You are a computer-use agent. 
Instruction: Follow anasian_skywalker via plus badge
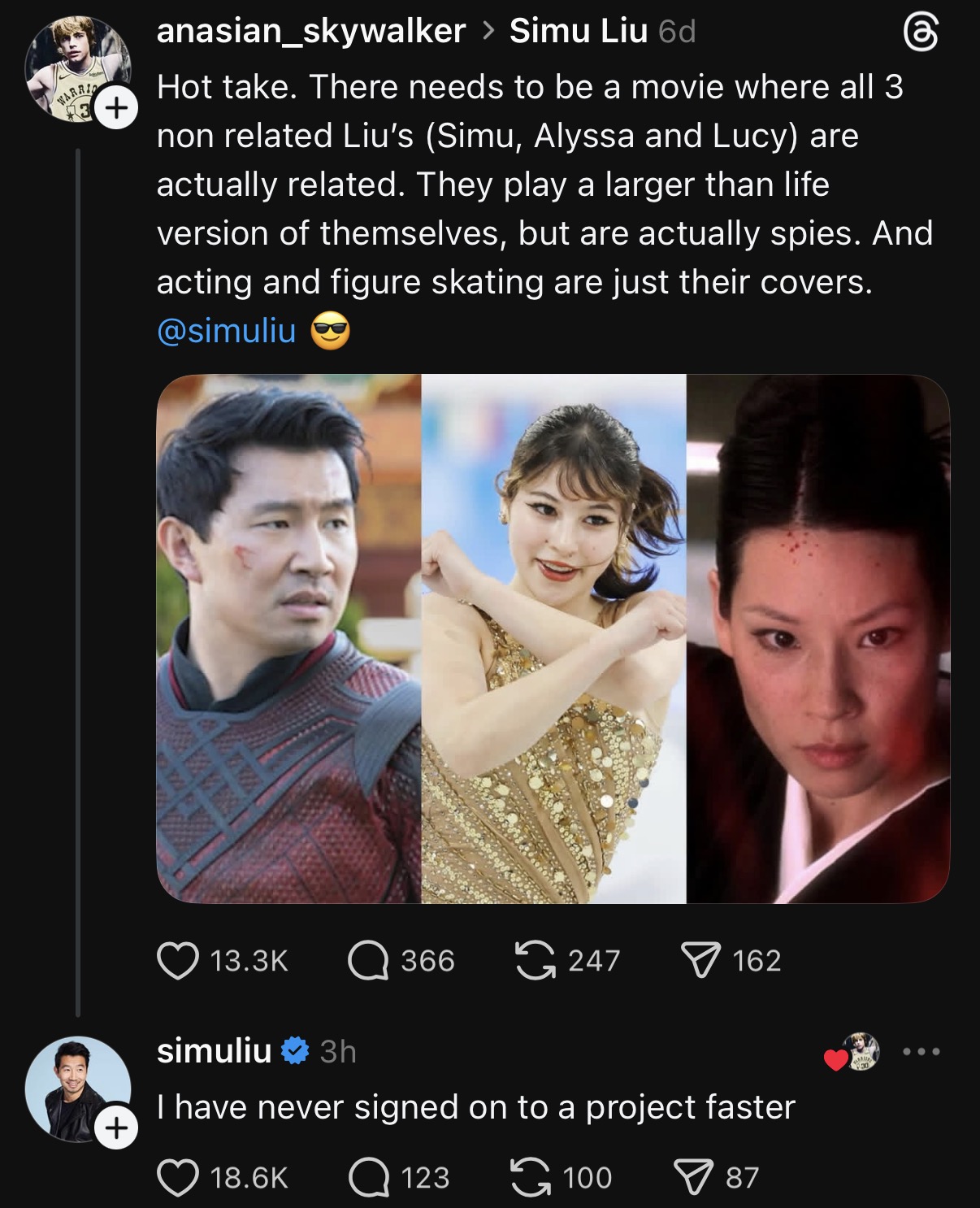[116, 107]
